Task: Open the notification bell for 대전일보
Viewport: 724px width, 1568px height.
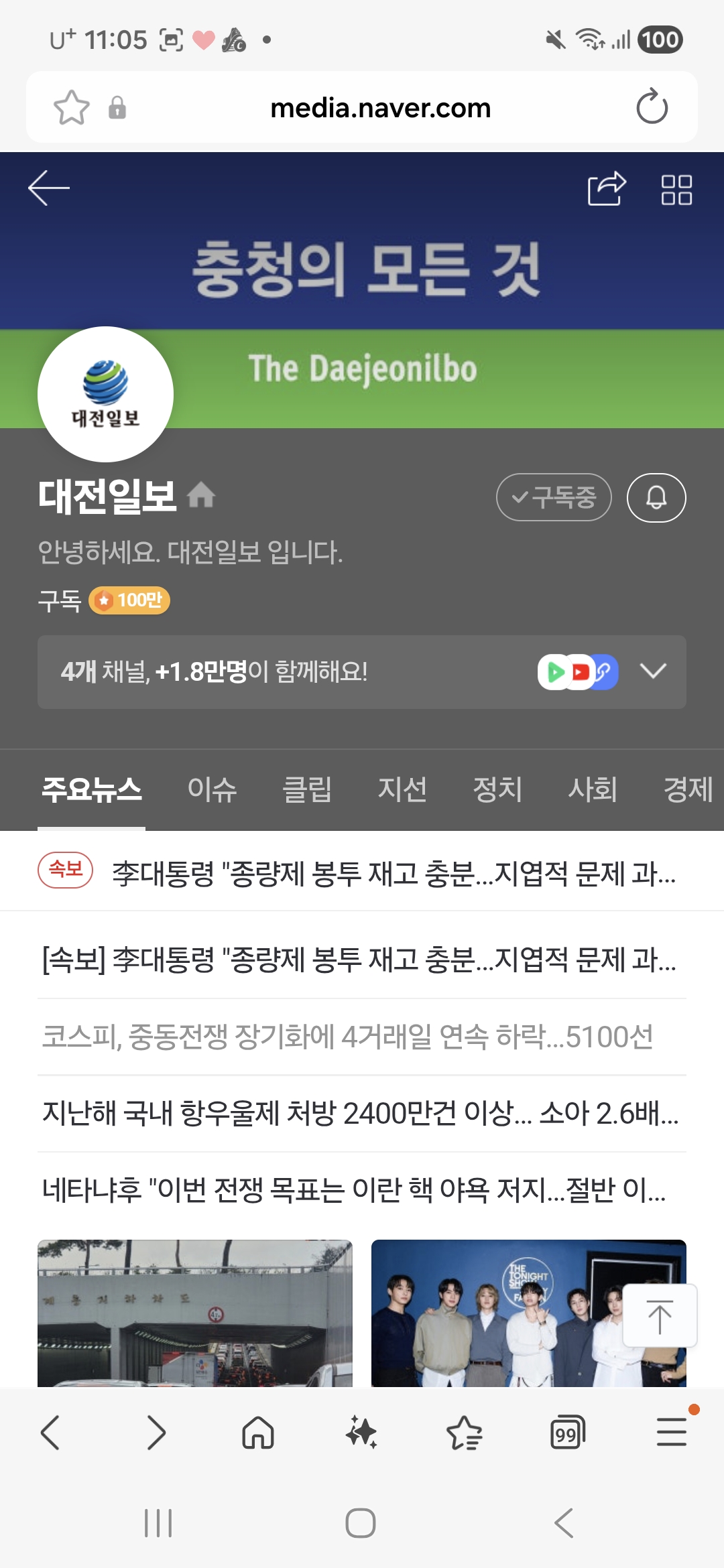Action: [656, 497]
